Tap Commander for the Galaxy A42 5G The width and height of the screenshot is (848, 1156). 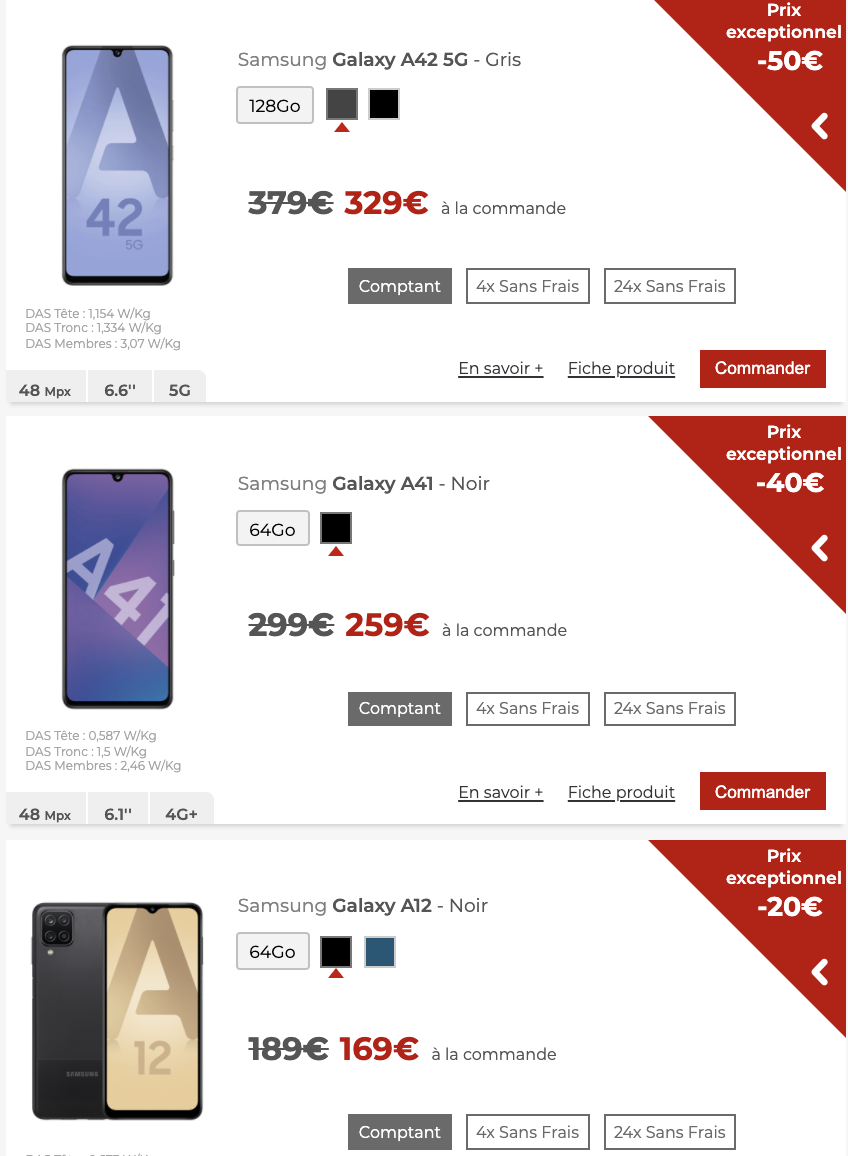762,368
